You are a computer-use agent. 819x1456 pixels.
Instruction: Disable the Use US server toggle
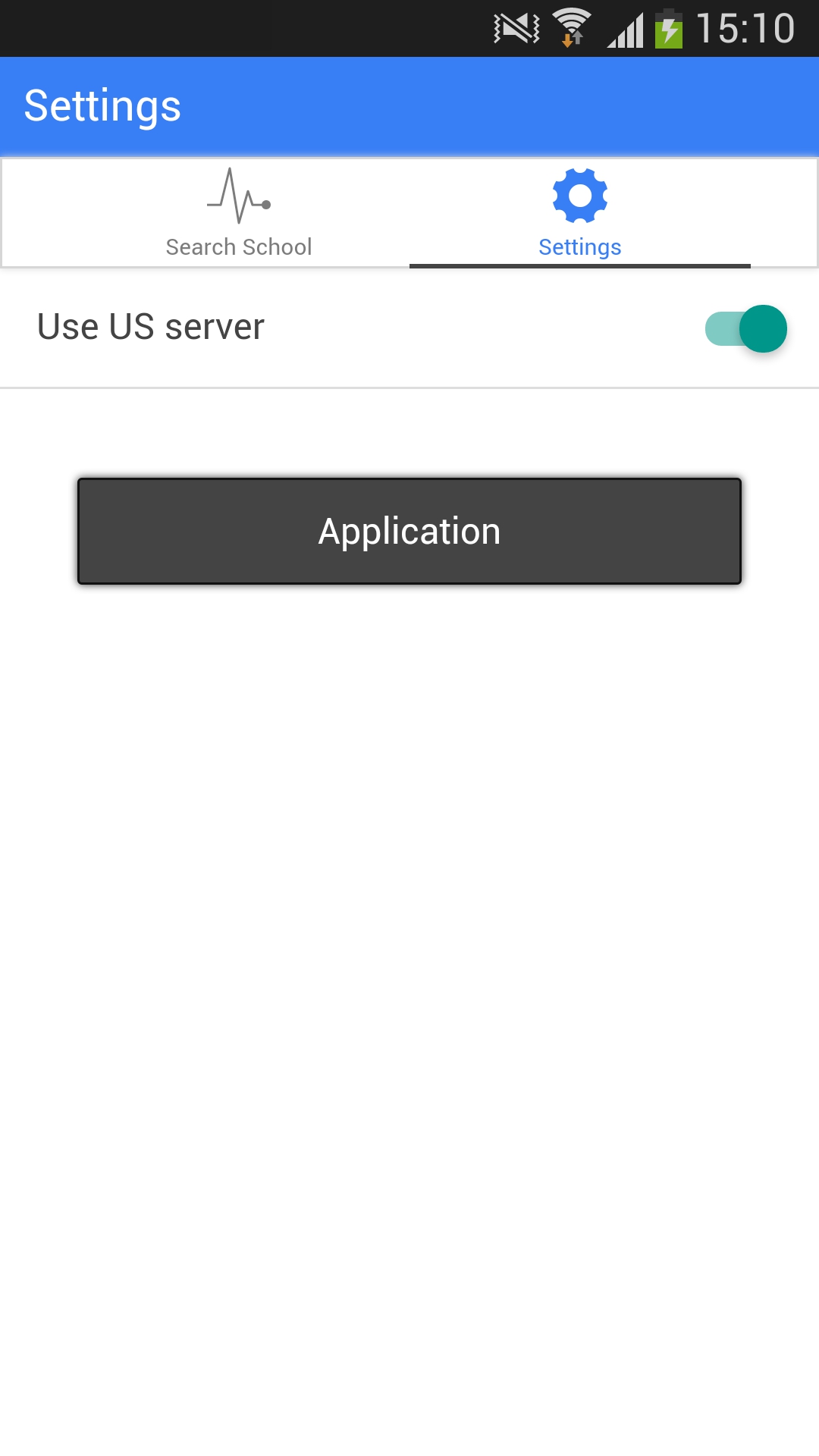pyautogui.click(x=745, y=328)
